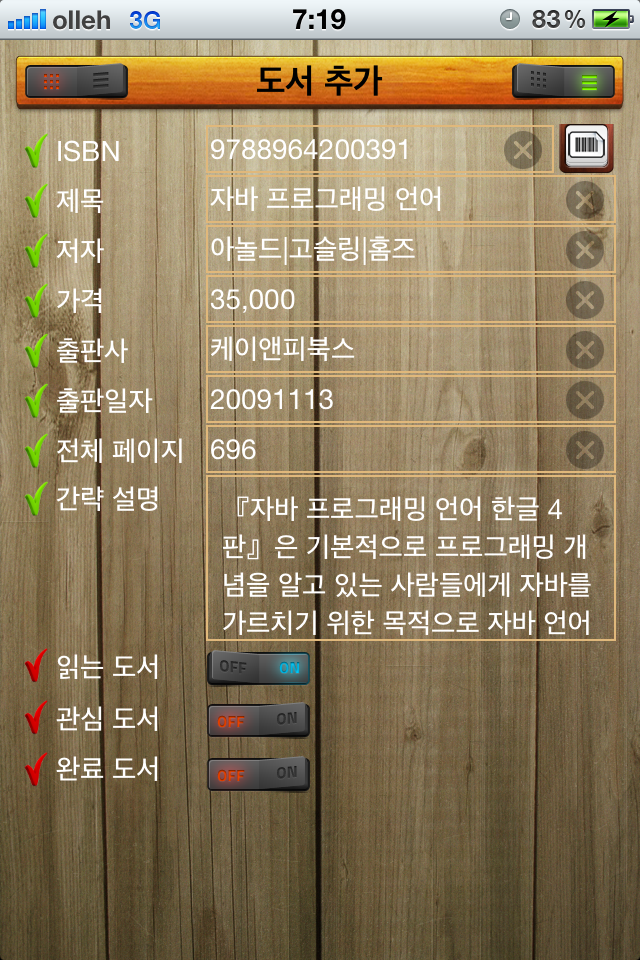Clear the ISBN field
Screen dimensions: 640x960
pos(521,150)
